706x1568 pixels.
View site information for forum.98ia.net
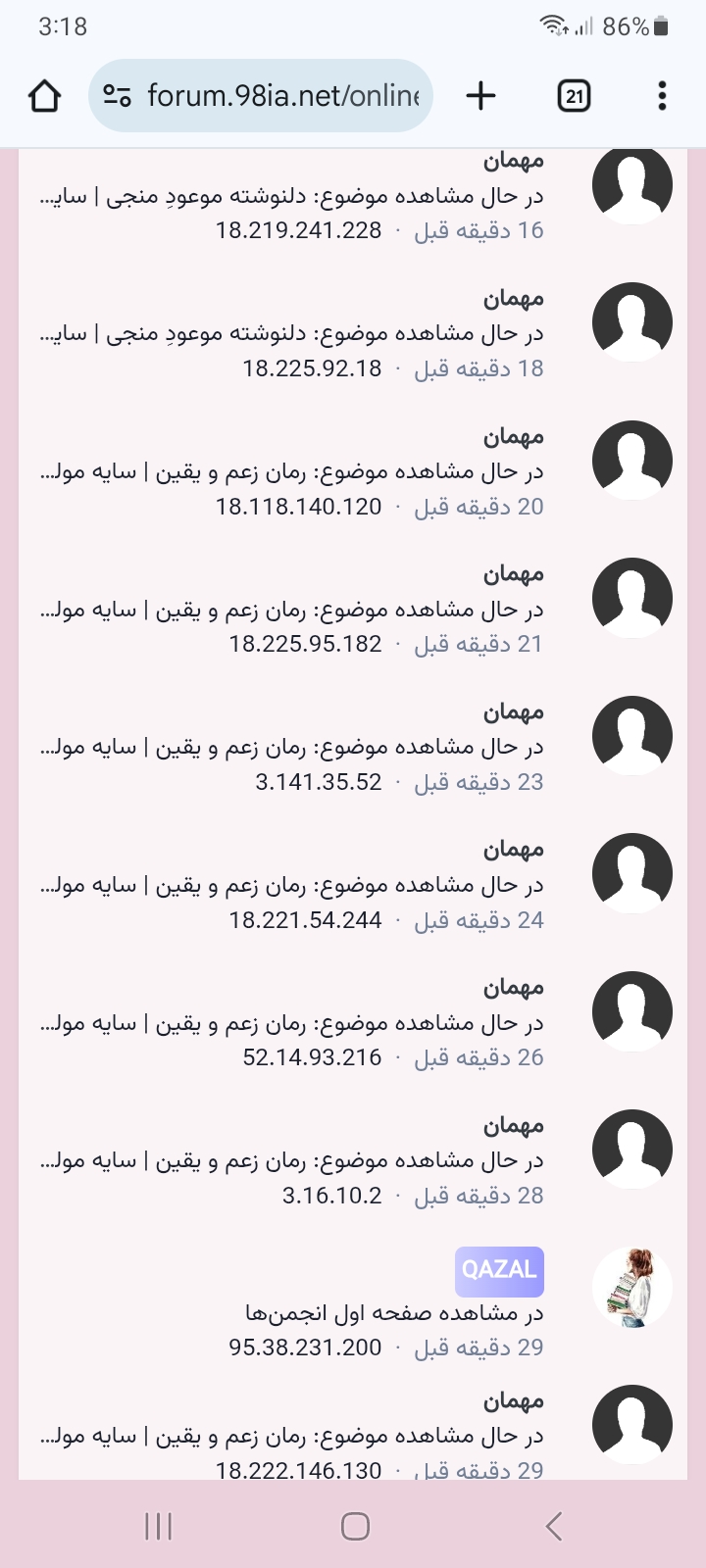(x=118, y=96)
